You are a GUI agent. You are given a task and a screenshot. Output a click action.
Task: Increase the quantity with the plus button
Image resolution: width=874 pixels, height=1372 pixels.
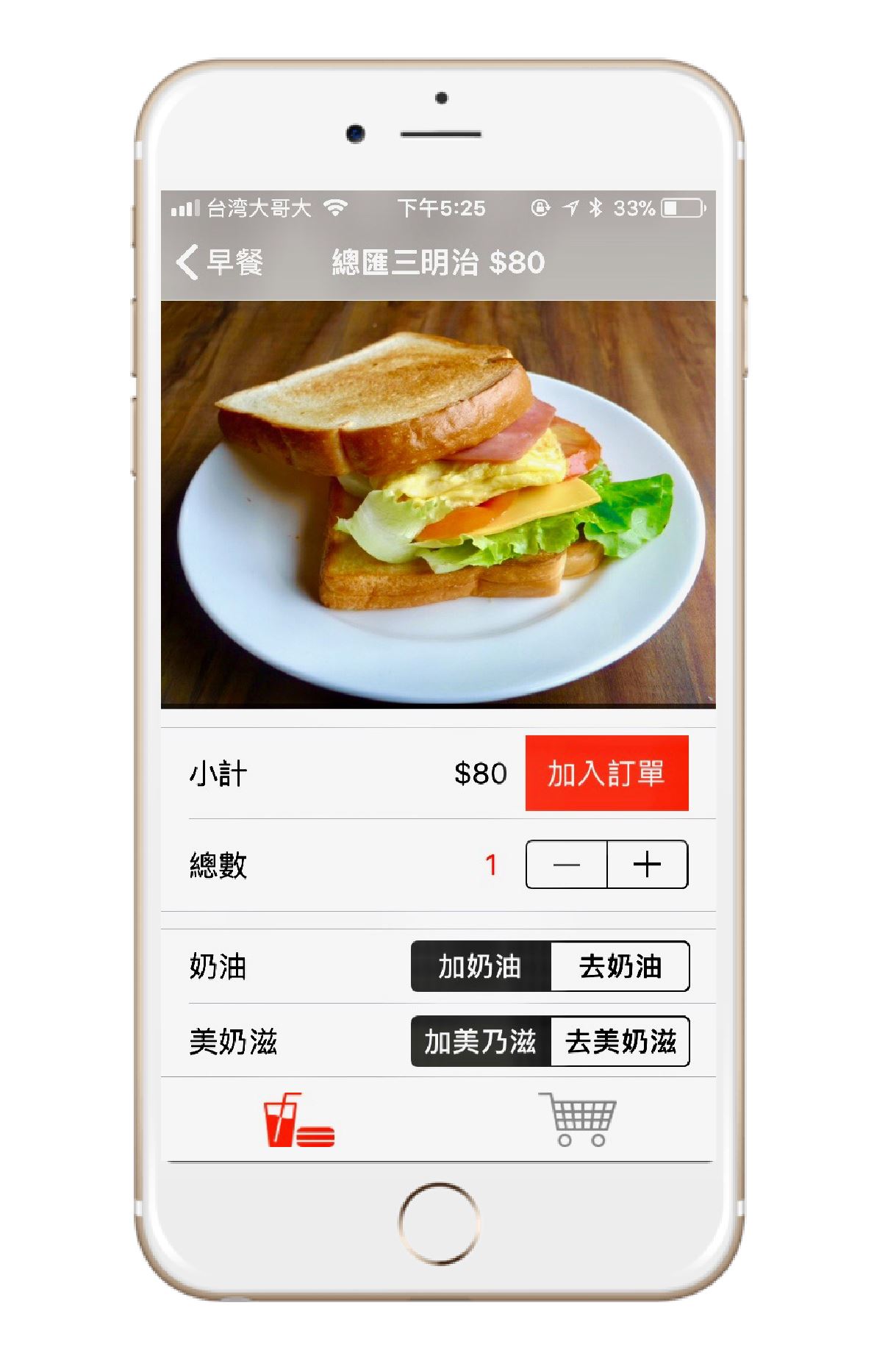click(x=648, y=865)
